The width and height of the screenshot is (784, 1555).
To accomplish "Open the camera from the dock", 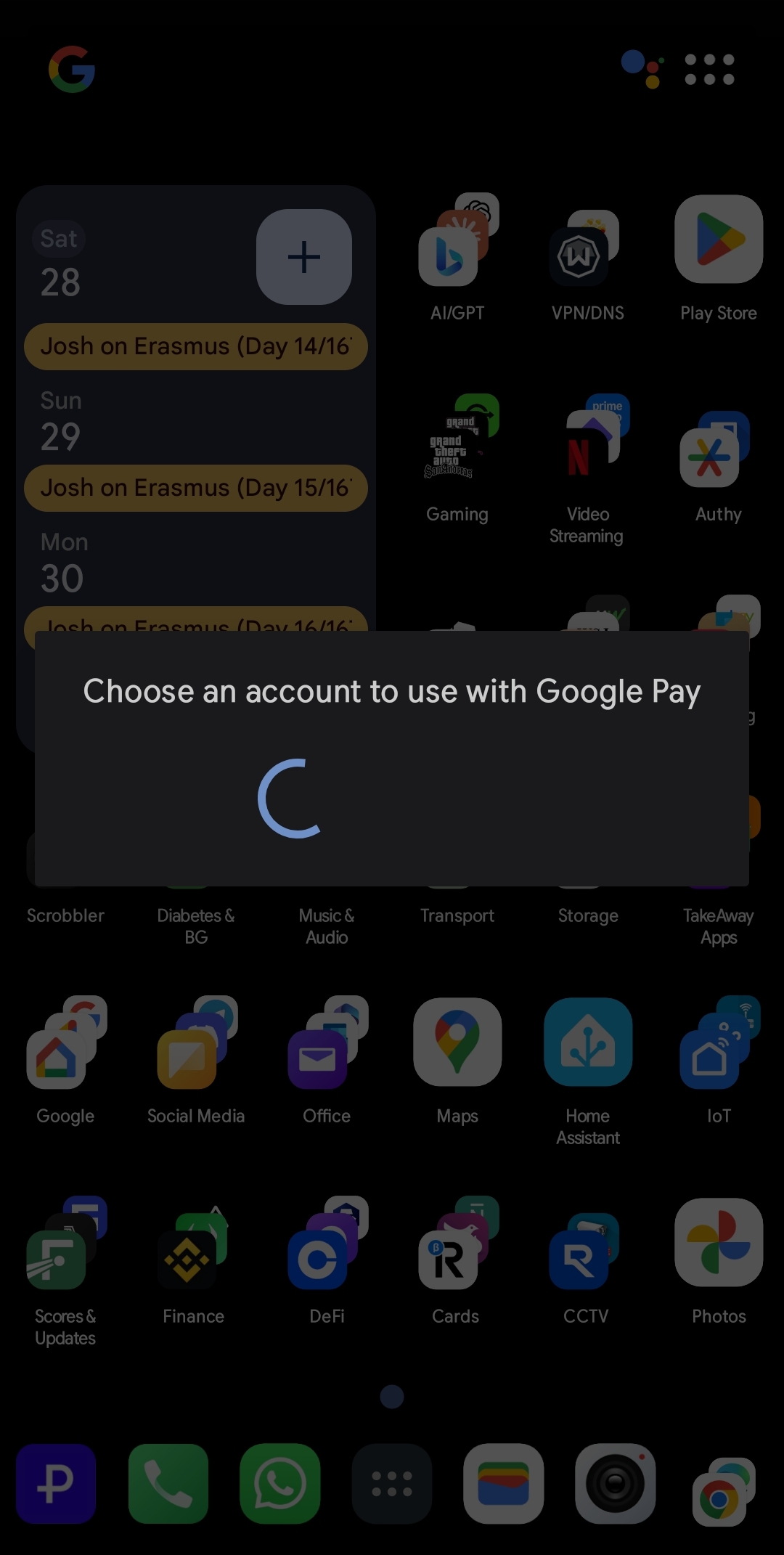I will pos(615,1484).
